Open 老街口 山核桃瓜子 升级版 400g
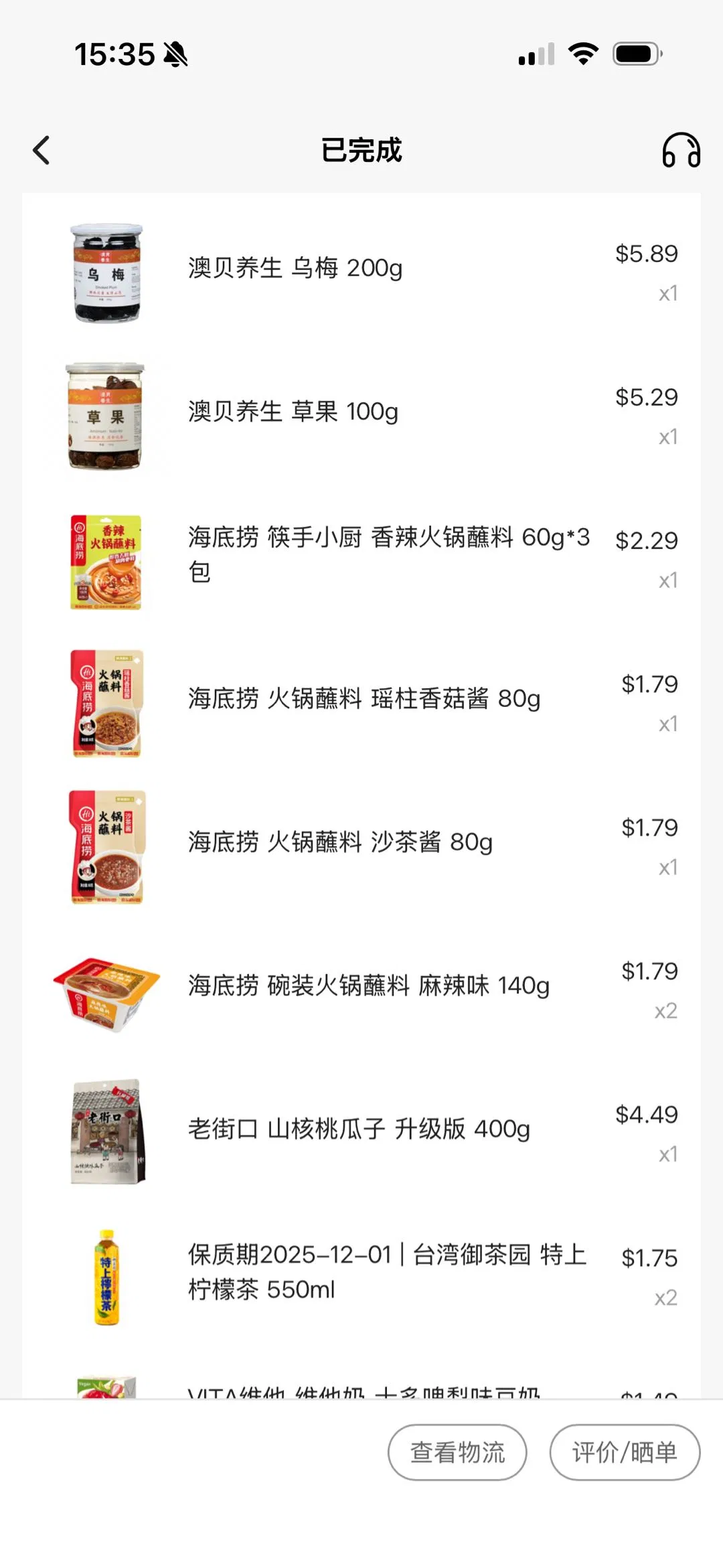 (x=359, y=1129)
